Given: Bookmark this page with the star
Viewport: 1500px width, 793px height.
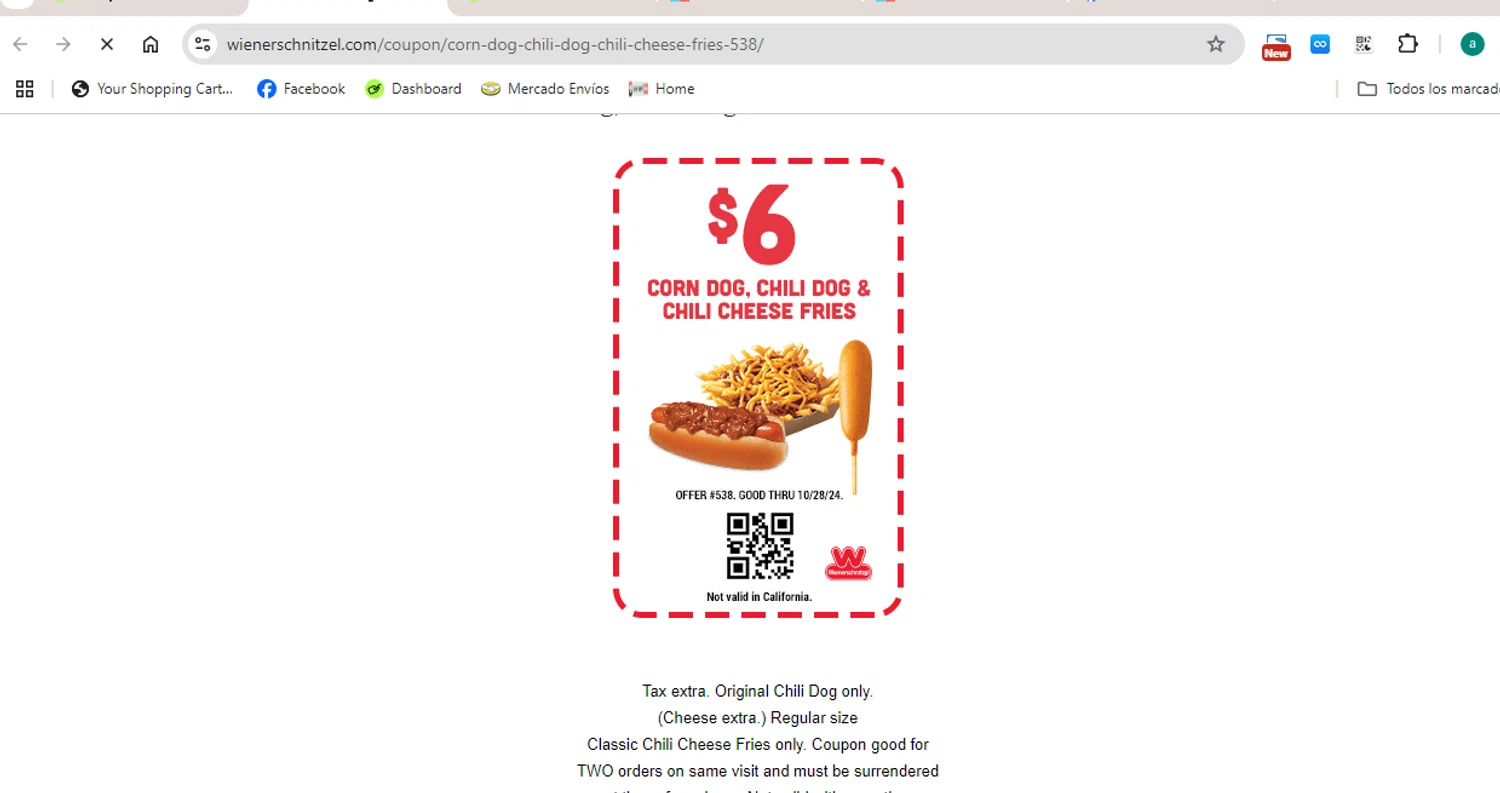Looking at the screenshot, I should click(x=1215, y=44).
